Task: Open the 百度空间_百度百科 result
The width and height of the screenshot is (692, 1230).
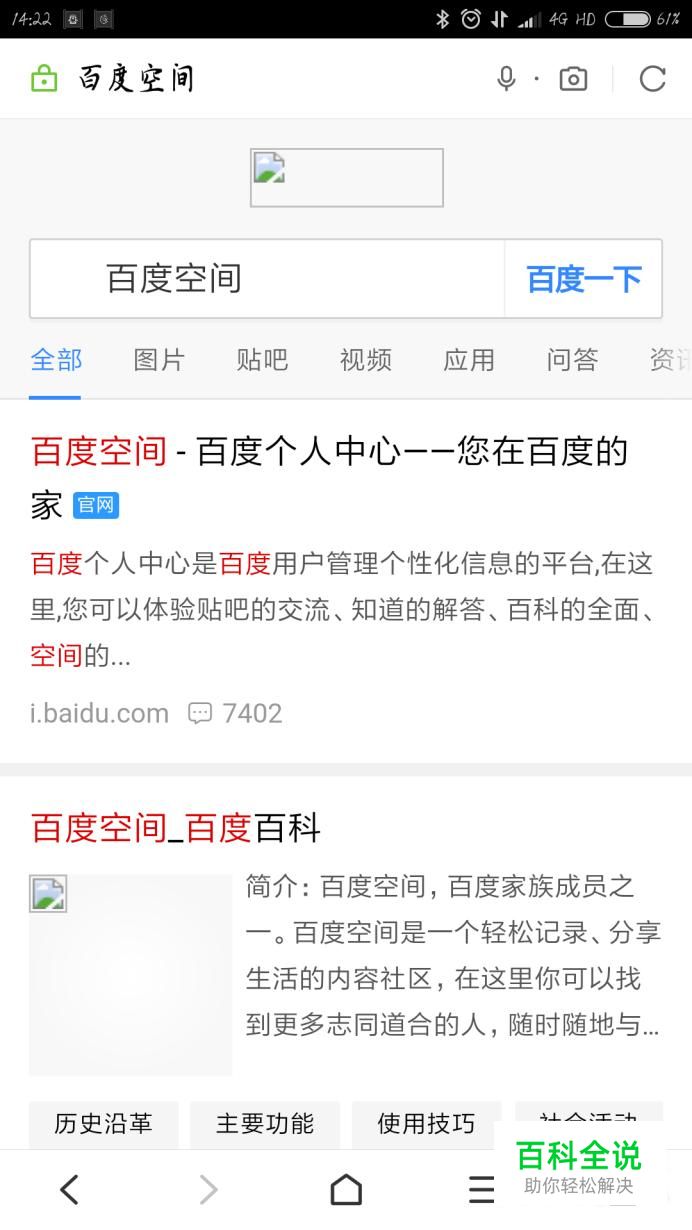Action: pos(175,828)
